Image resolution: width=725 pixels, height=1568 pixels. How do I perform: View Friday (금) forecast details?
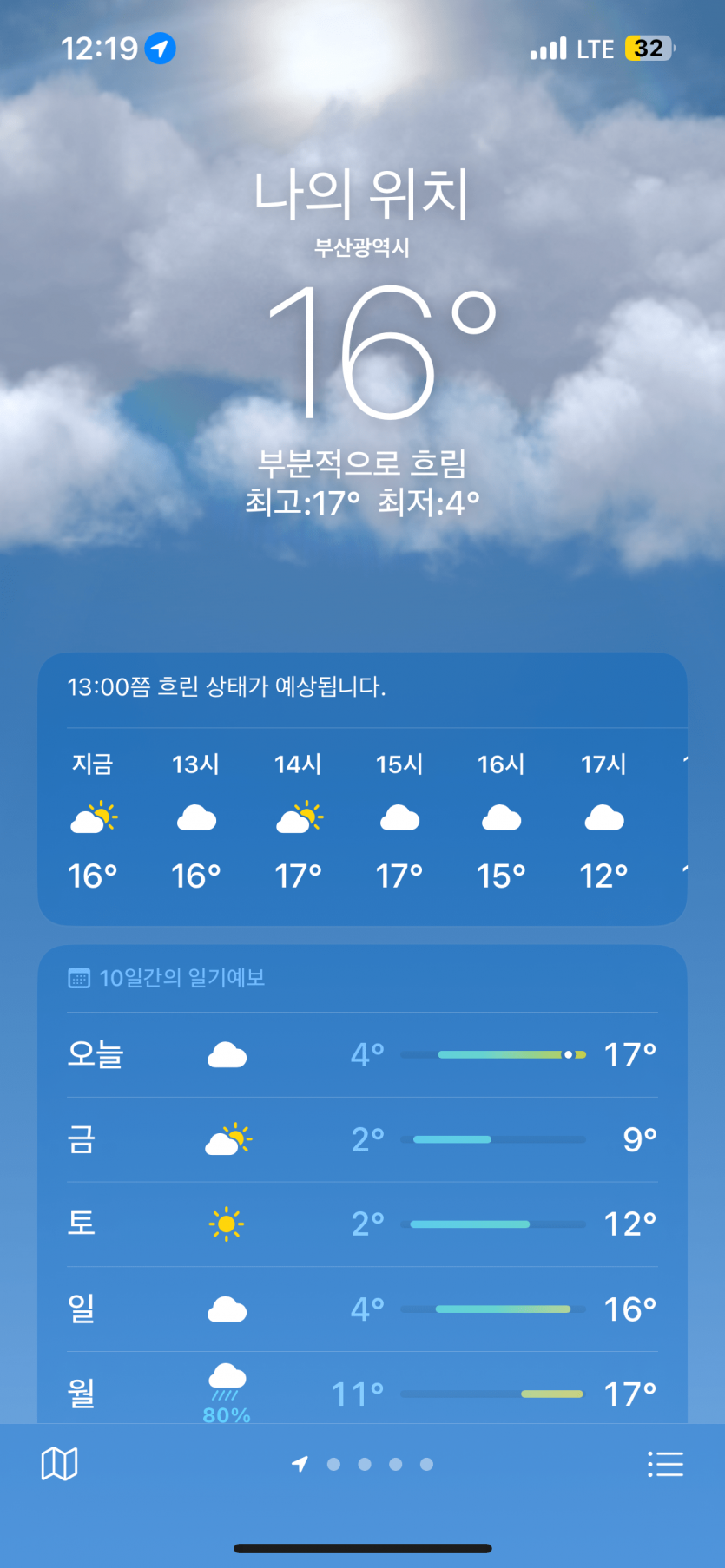coord(362,1139)
